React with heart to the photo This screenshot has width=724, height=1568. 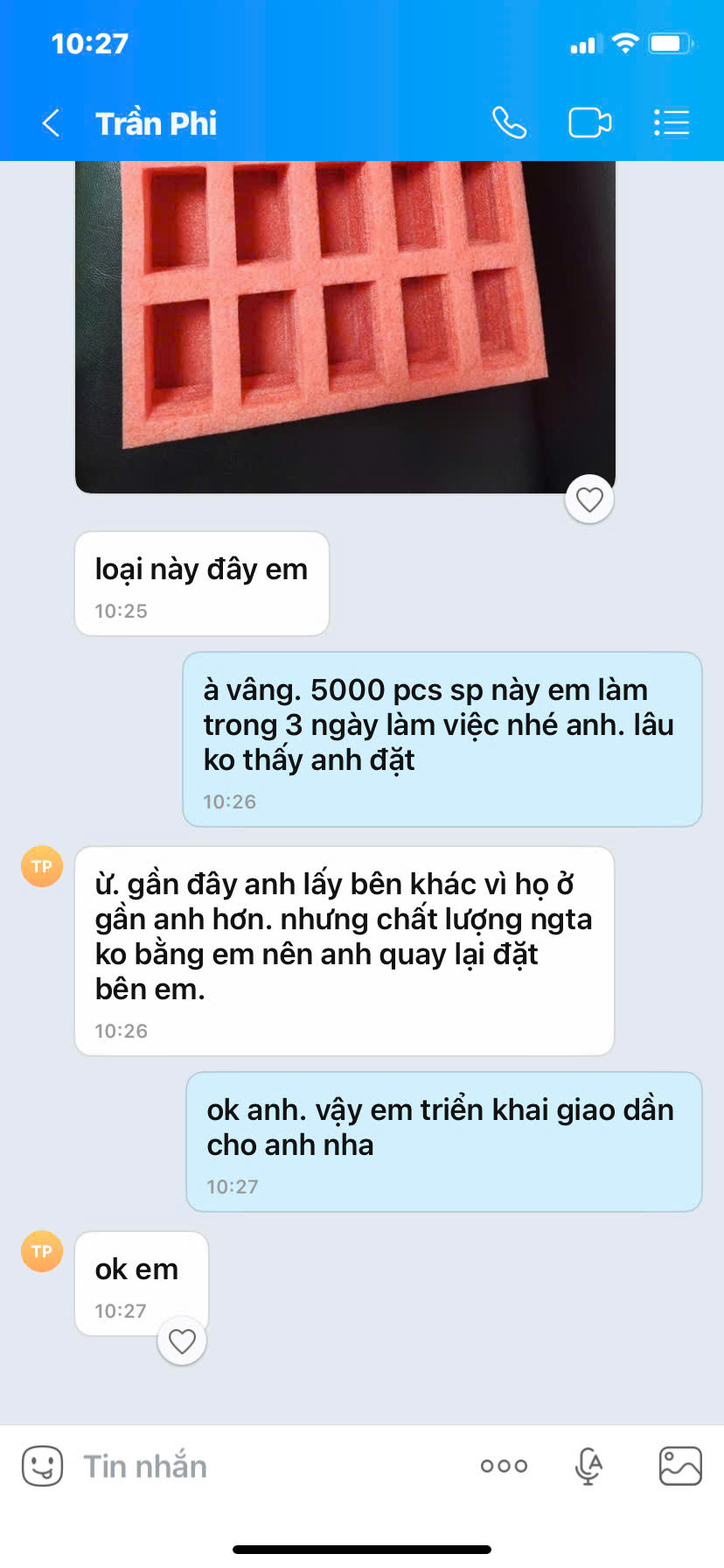(589, 500)
